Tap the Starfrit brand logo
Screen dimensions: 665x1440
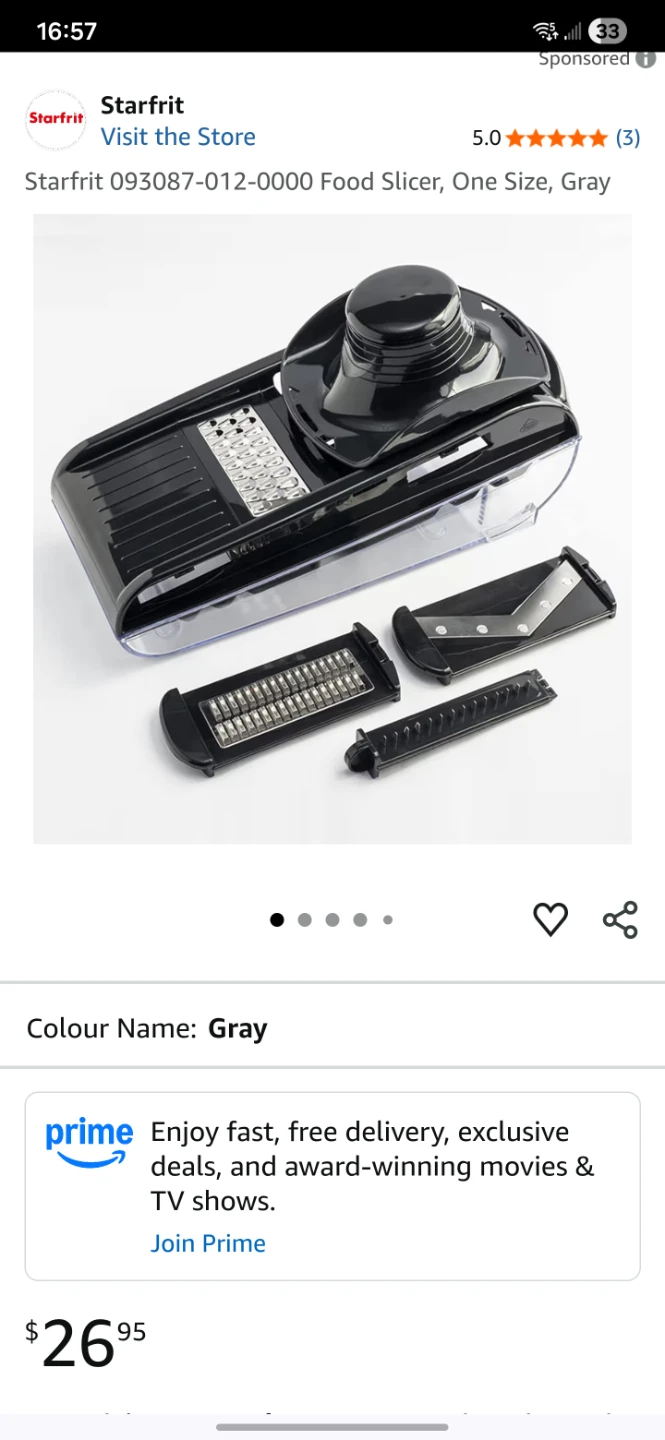(x=56, y=119)
